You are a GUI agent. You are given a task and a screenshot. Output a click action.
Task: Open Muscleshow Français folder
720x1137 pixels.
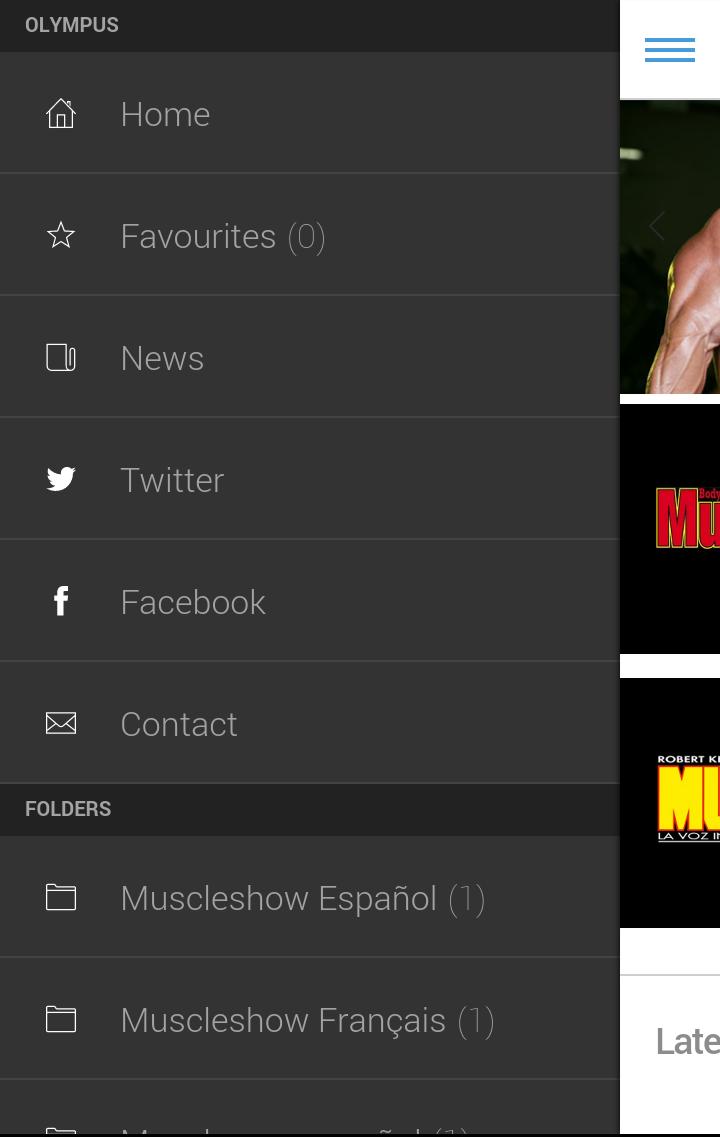pos(307,1020)
